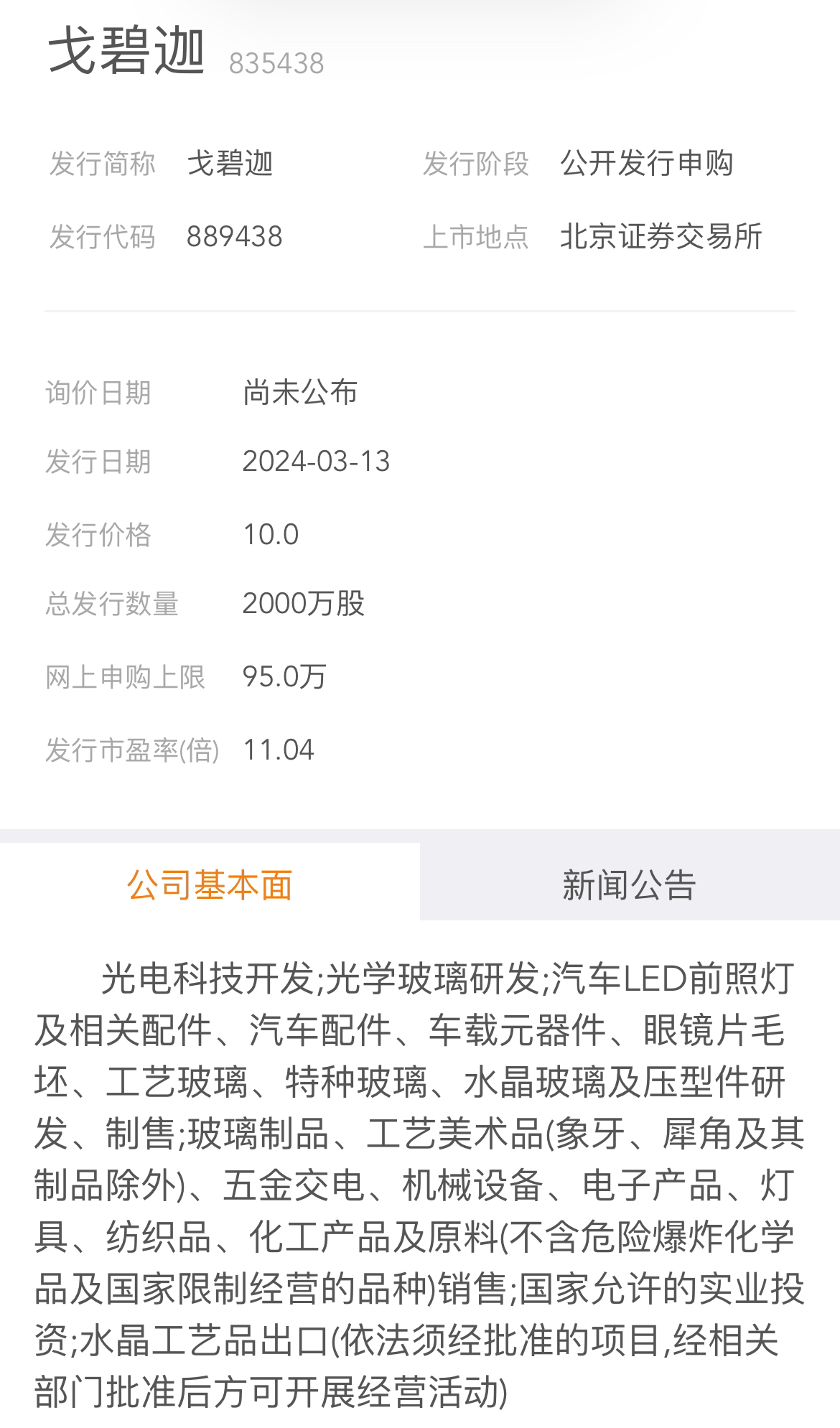Select the 公司基本面 tab
The image size is (840, 1428).
[210, 884]
